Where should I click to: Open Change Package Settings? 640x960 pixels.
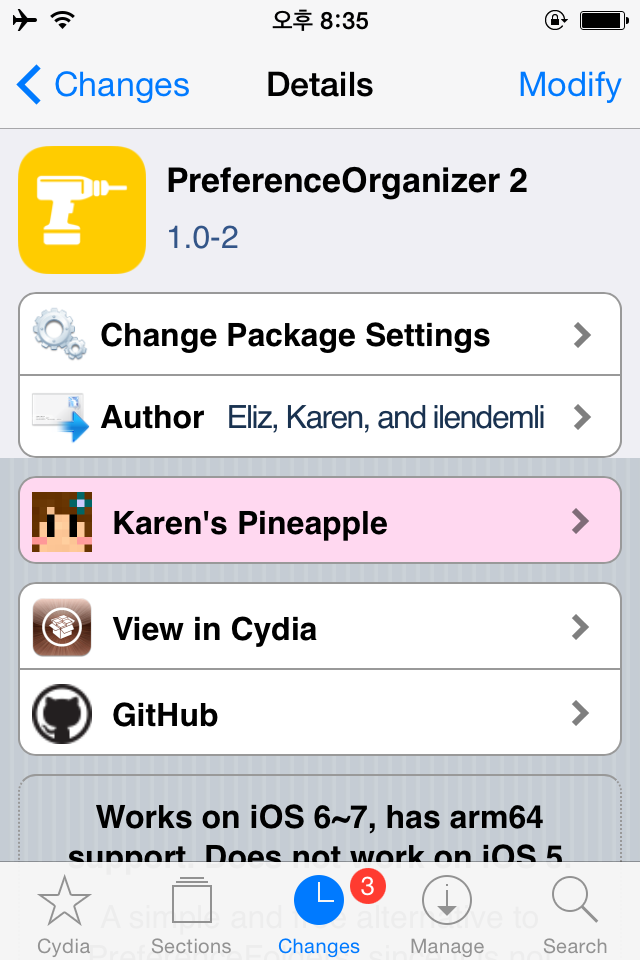pyautogui.click(x=320, y=334)
